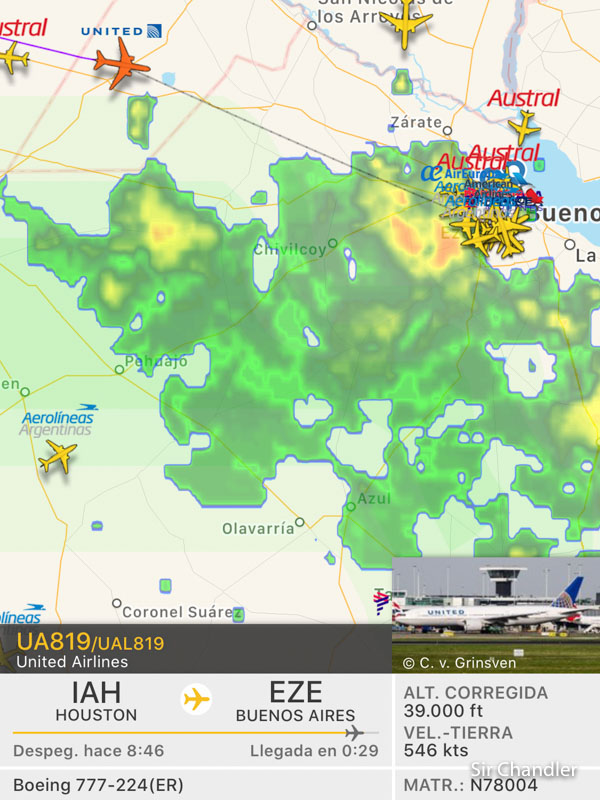Open the UA819 flight details panel
The height and width of the screenshot is (800, 600).
(x=195, y=649)
